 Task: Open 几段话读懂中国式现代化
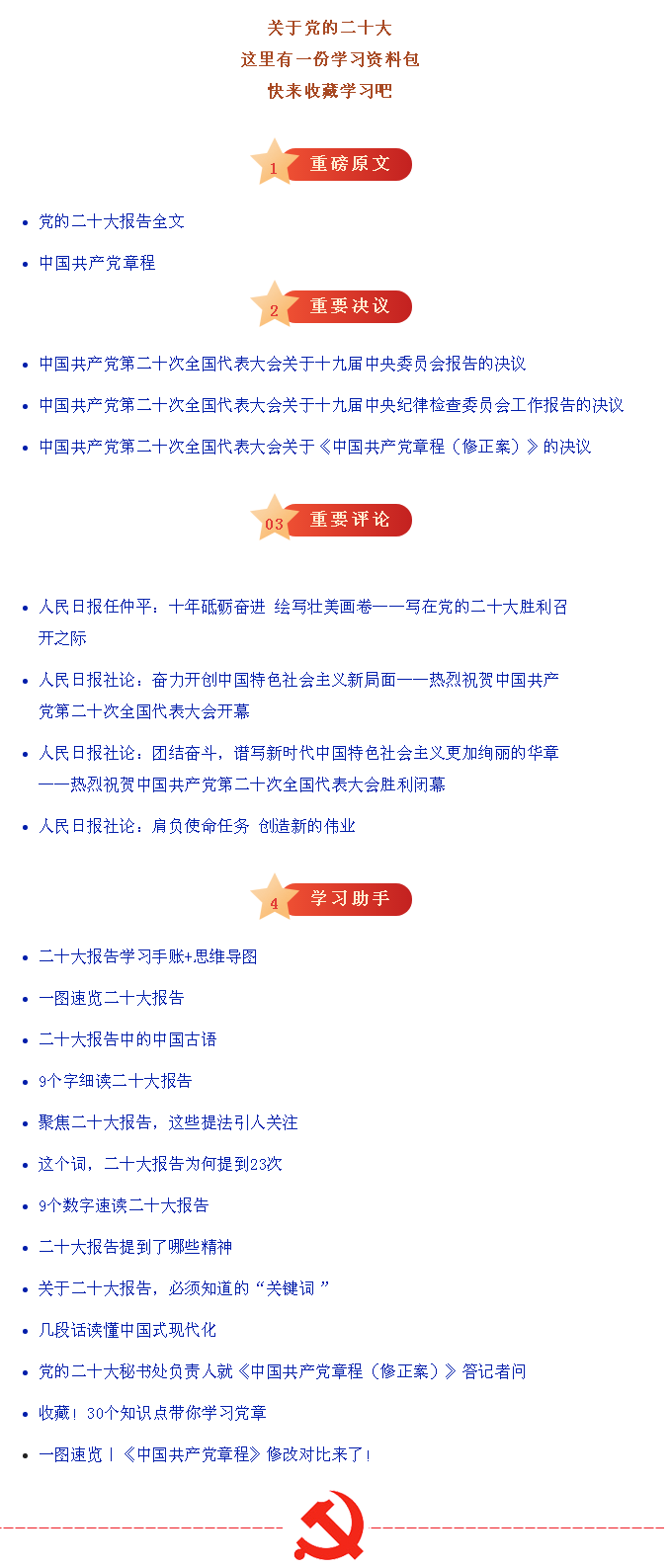pos(127,1331)
